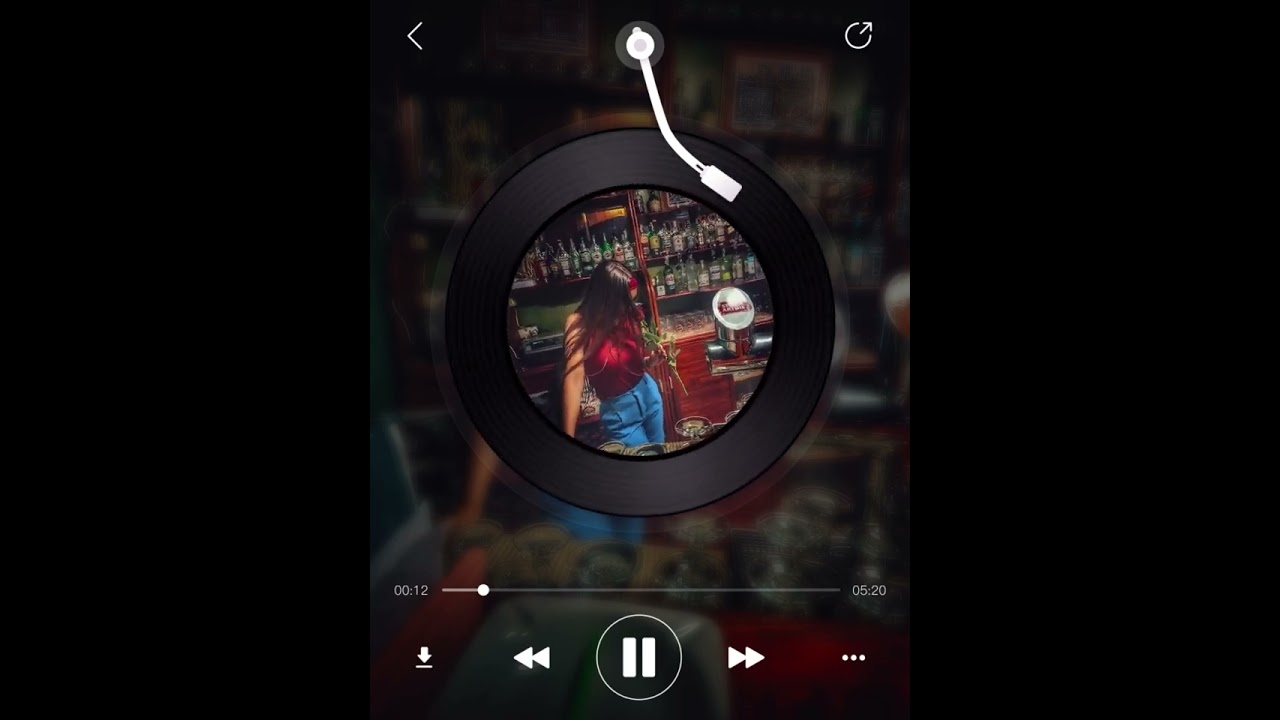Go back using the top-left arrow
Screen dimensions: 1280x720
coord(415,37)
